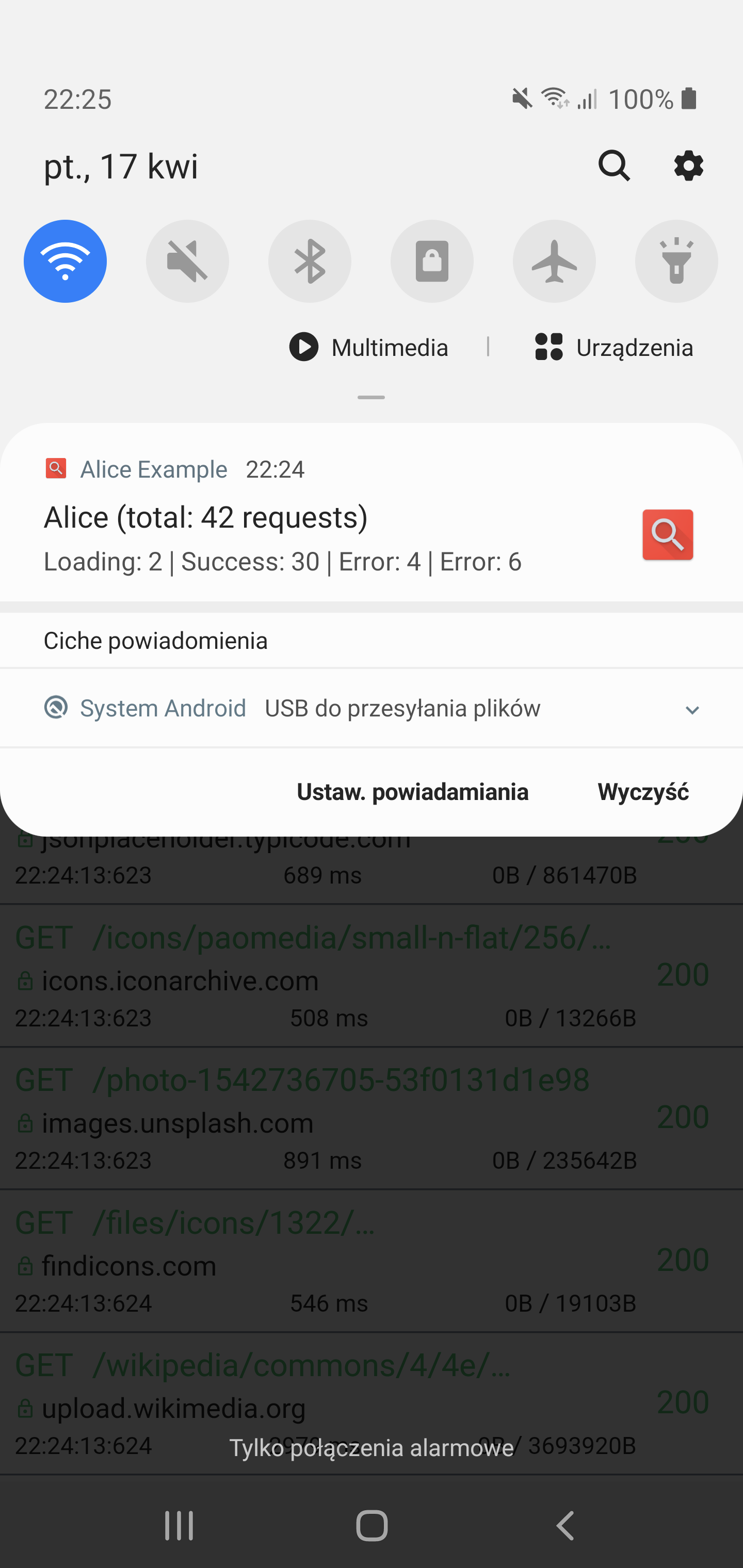Turn on airplane mode
This screenshot has height=1568, width=743.
pos(554,261)
